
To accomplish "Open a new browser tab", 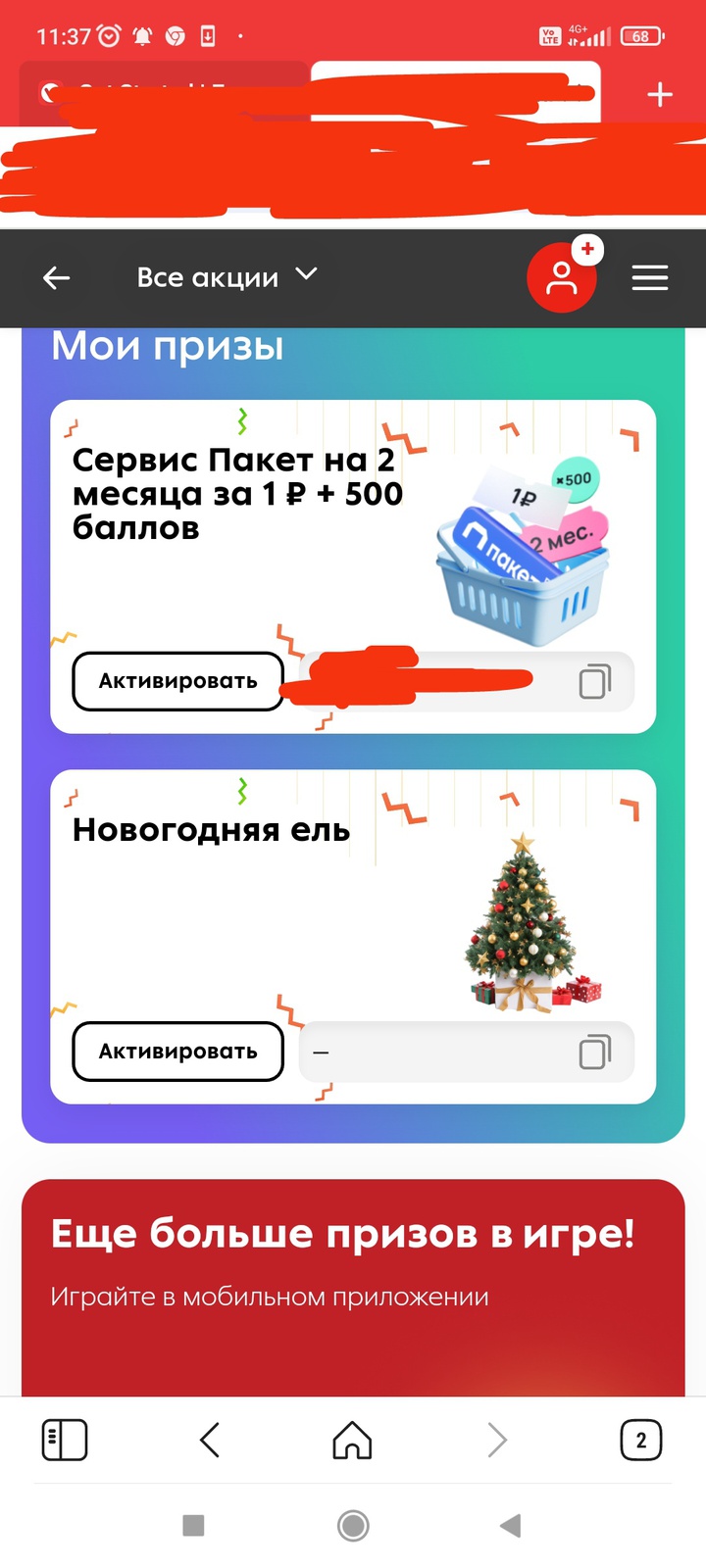I will point(660,94).
